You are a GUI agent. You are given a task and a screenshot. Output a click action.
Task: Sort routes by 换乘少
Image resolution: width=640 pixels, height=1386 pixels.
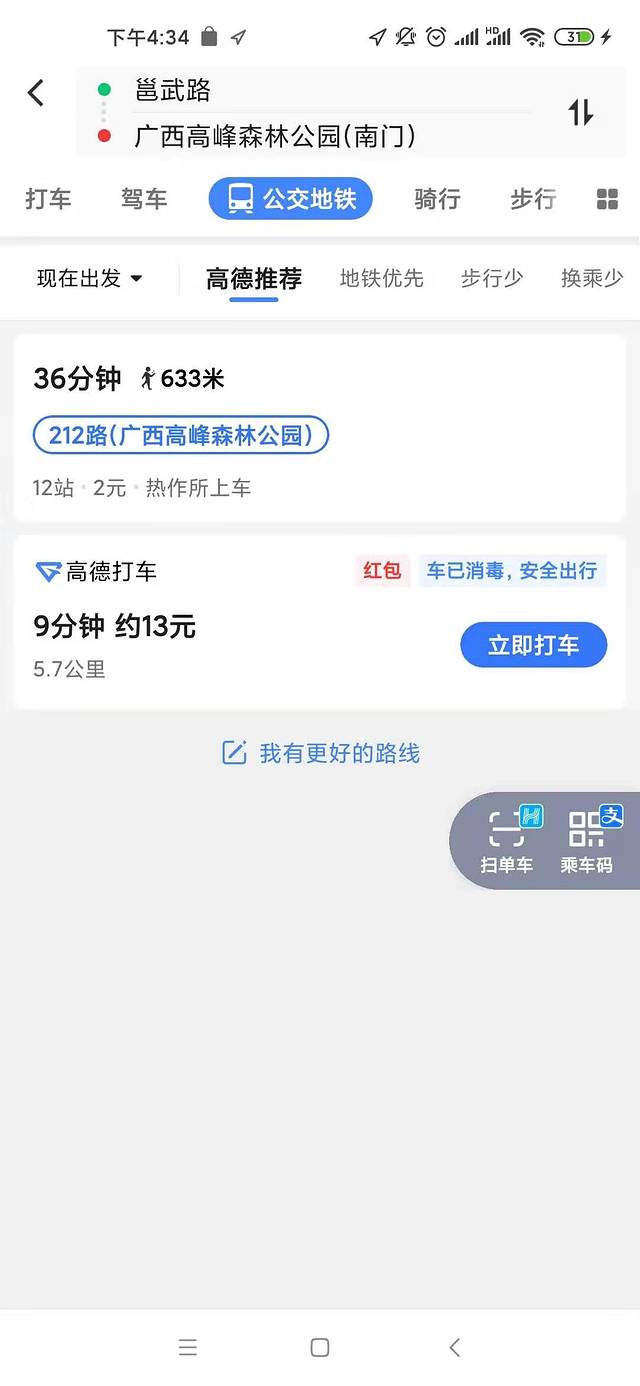coord(592,279)
